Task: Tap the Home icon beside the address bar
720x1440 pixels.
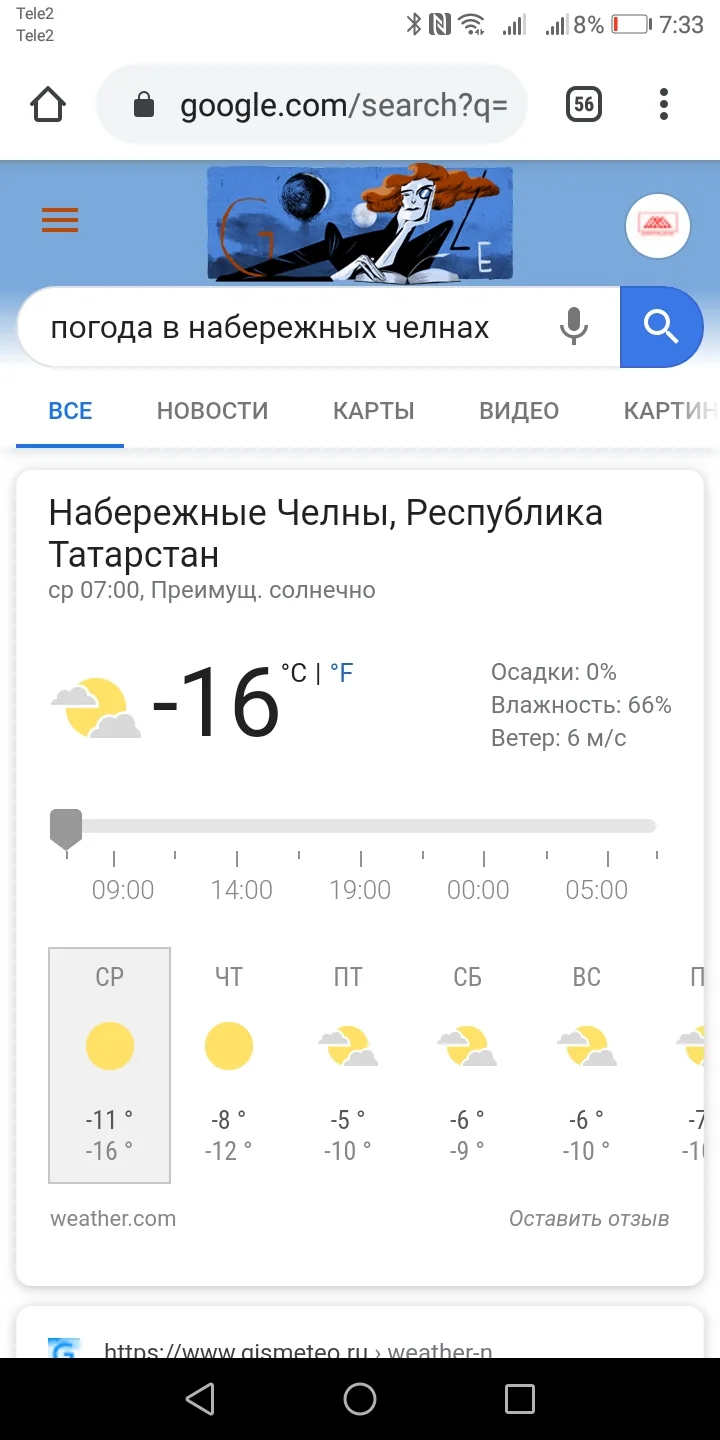Action: coord(47,104)
